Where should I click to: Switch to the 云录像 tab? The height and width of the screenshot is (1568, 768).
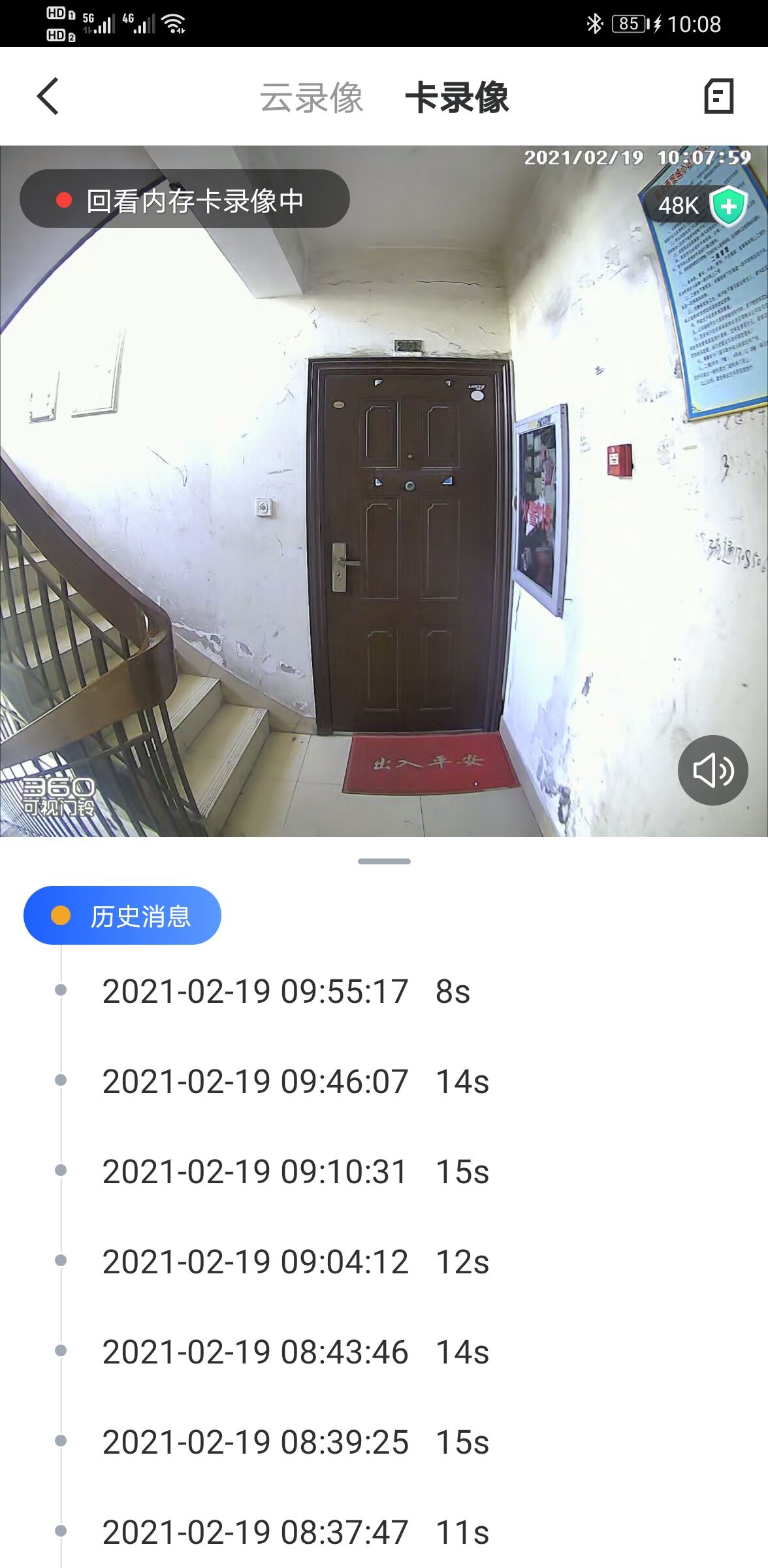click(x=312, y=98)
